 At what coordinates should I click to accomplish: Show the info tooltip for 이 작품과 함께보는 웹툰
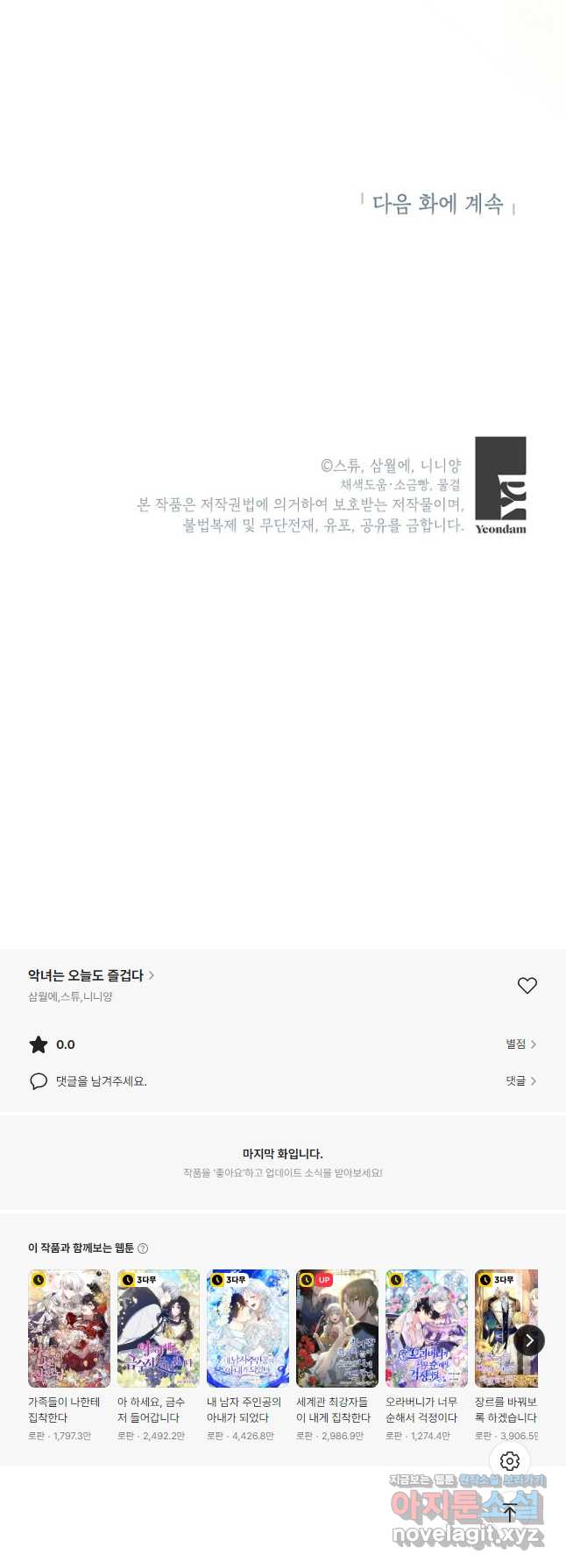143,1248
